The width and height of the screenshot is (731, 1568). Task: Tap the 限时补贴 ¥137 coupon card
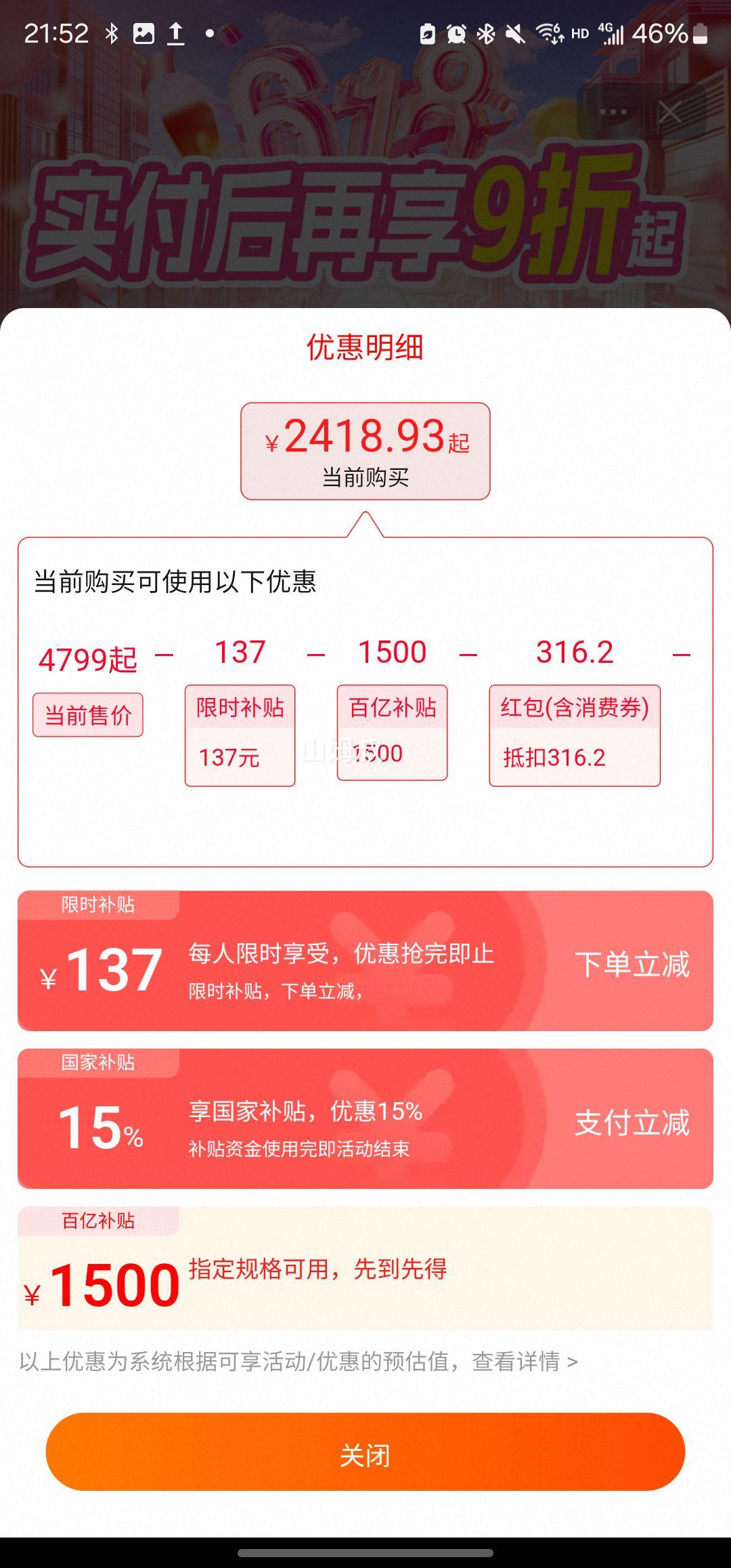365,961
